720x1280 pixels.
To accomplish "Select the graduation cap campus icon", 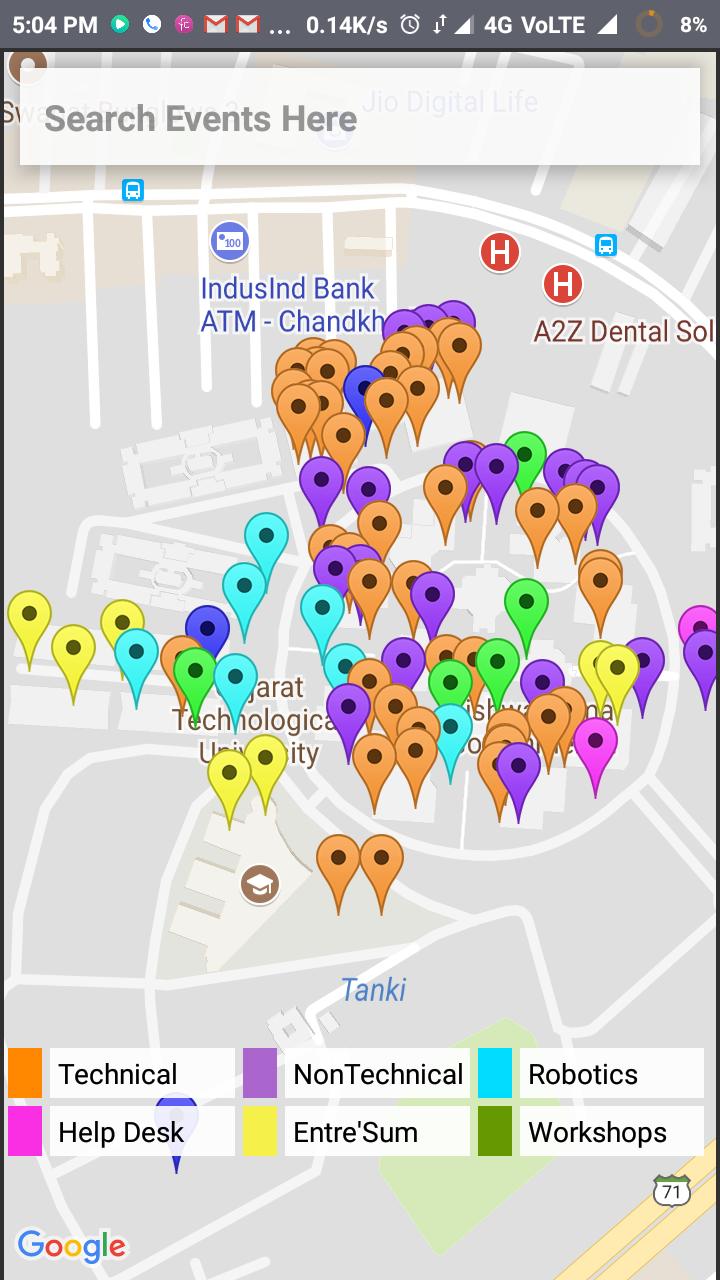I will tap(259, 884).
